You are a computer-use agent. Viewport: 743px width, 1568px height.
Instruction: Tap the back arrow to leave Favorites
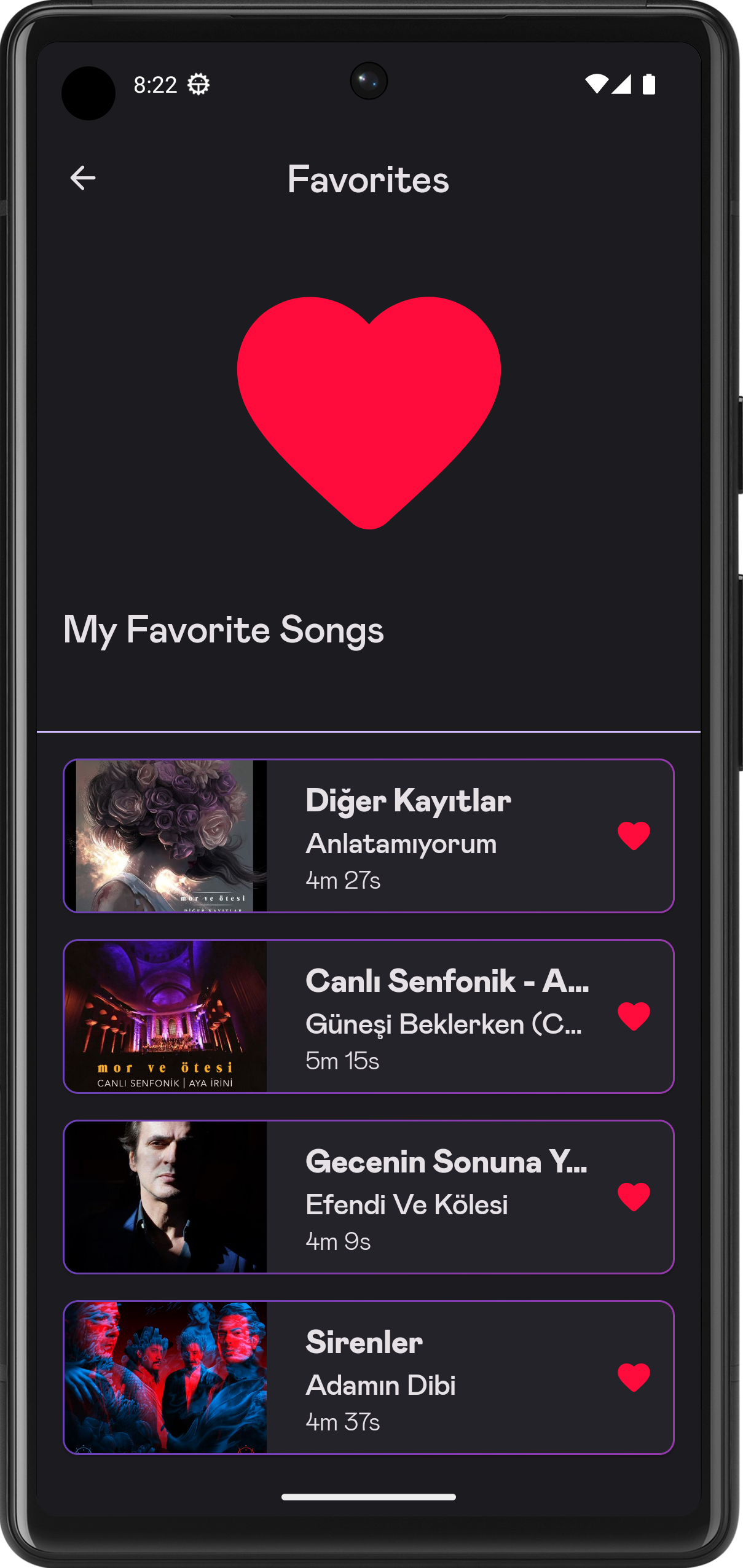point(83,179)
